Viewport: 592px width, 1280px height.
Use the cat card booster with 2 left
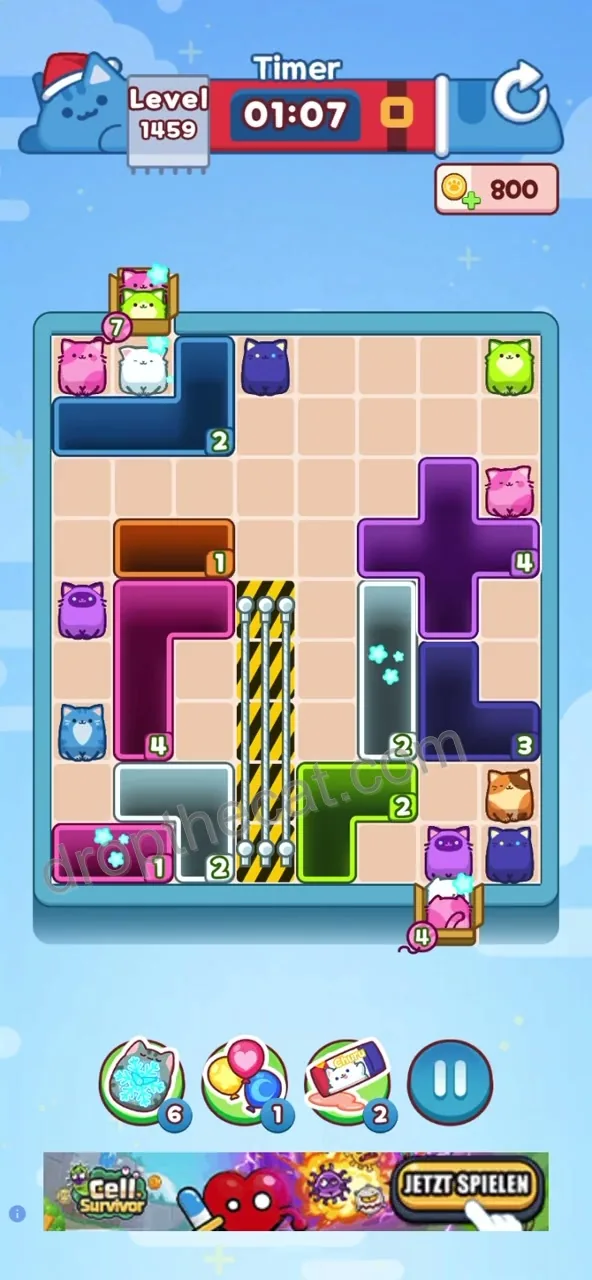(x=348, y=1083)
